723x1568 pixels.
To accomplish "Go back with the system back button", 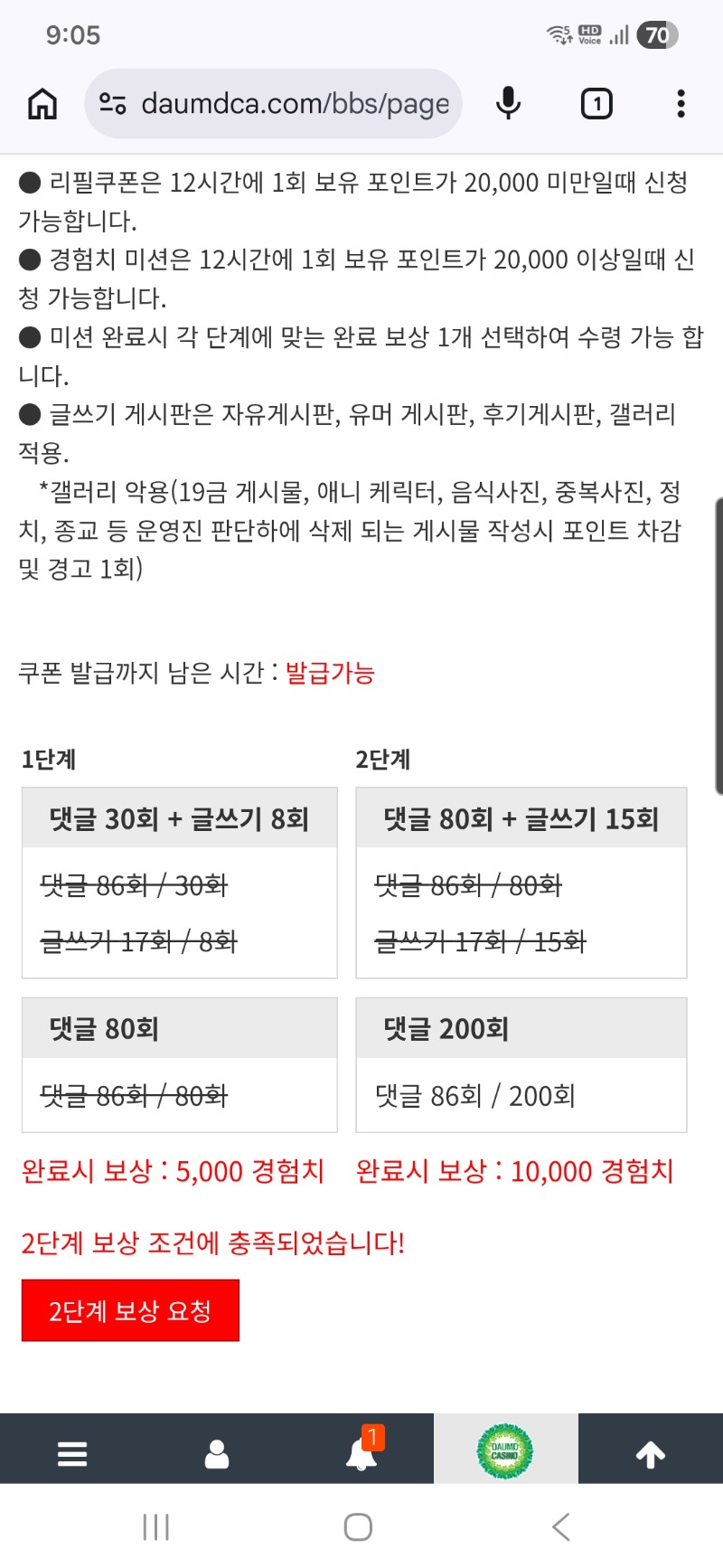I will click(x=561, y=1527).
